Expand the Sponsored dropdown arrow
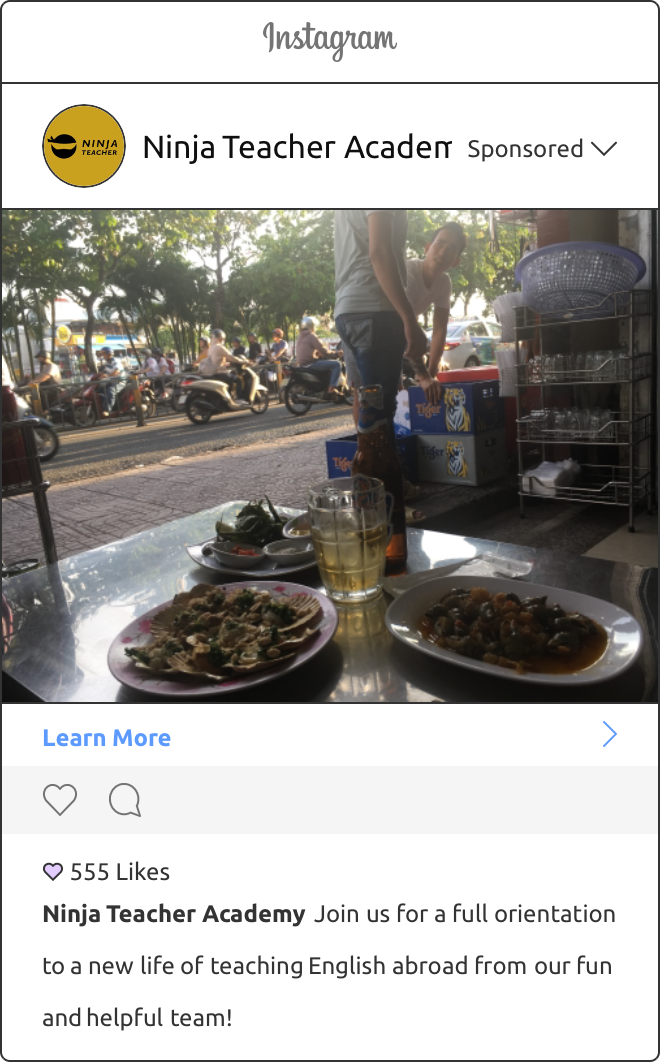This screenshot has width=660, height=1062. click(604, 149)
